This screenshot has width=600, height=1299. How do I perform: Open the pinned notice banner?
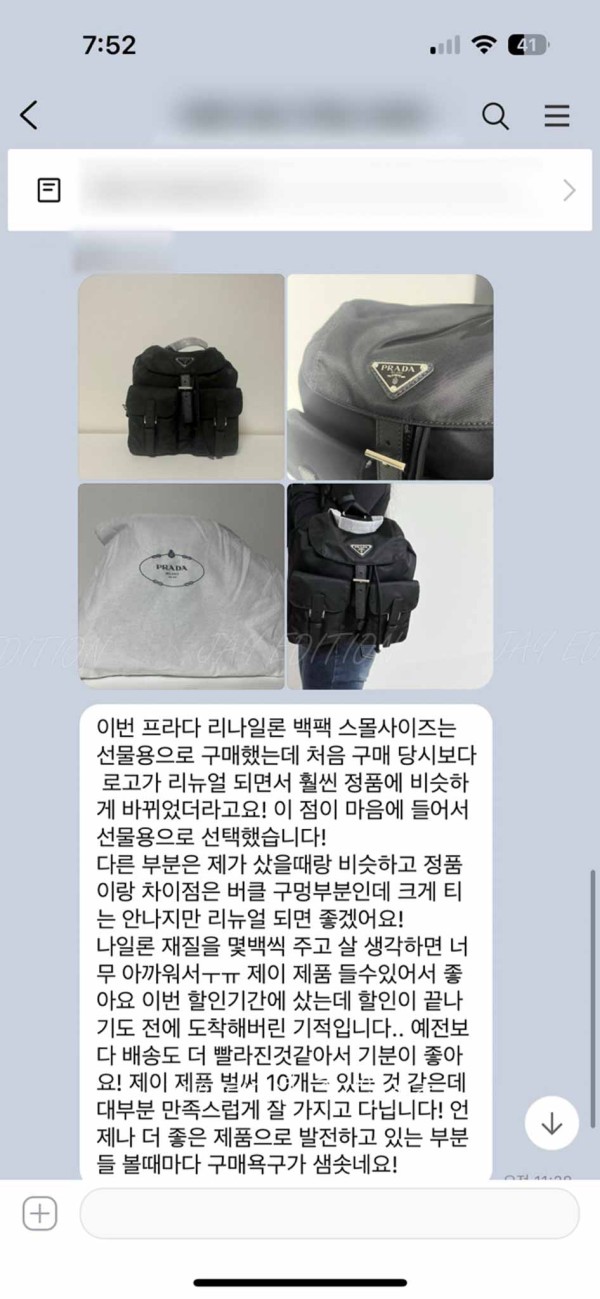[x=300, y=190]
